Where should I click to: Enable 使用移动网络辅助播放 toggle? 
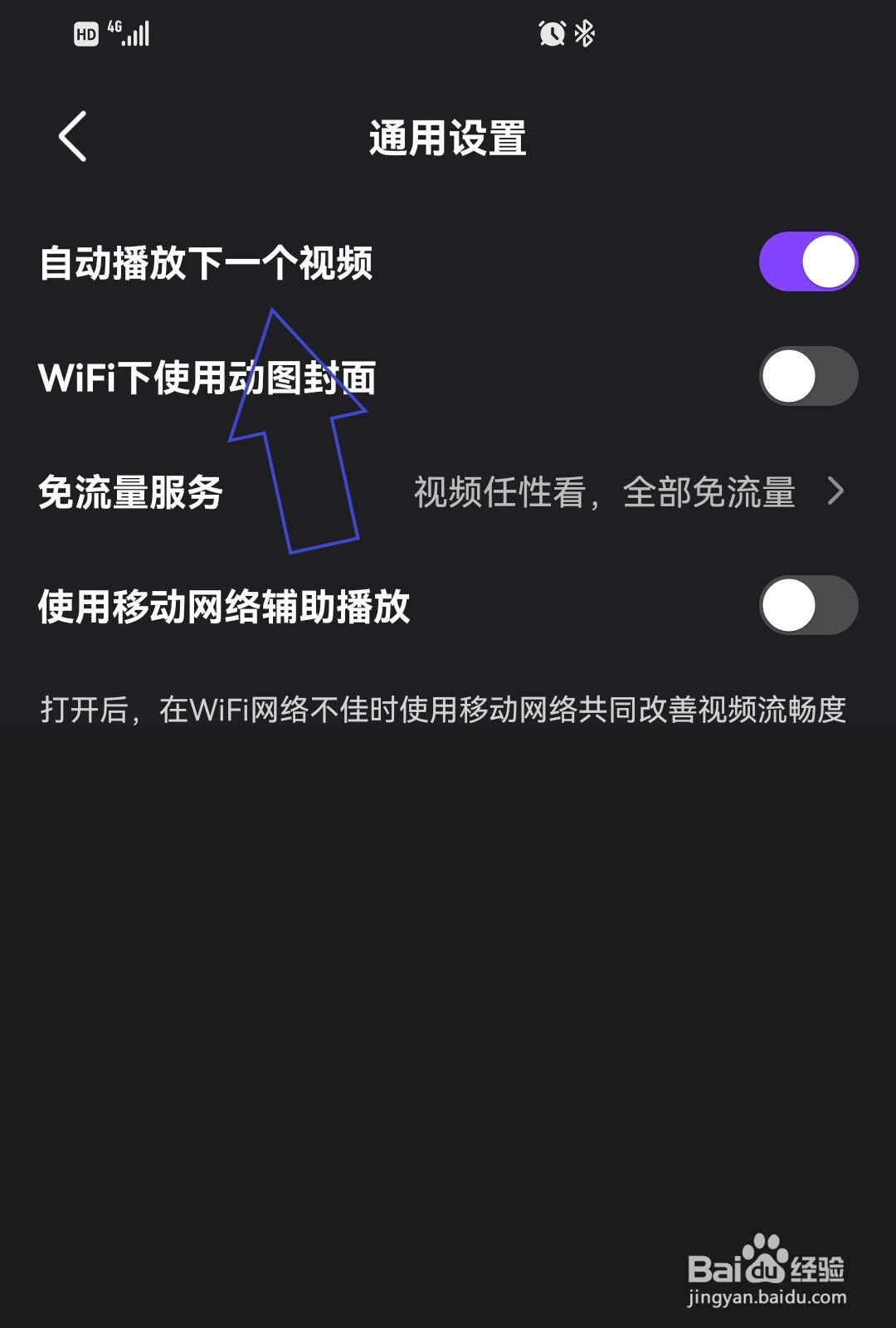(x=809, y=605)
